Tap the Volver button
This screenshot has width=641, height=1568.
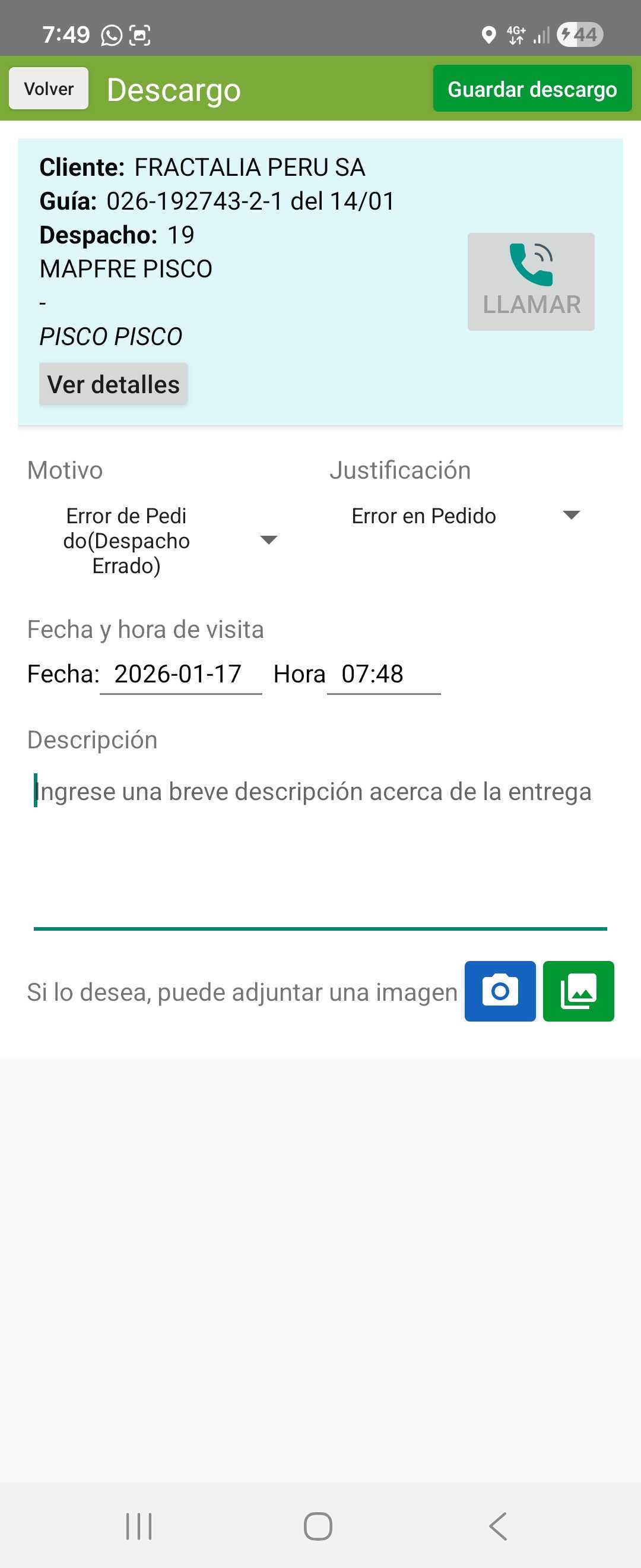(x=49, y=89)
